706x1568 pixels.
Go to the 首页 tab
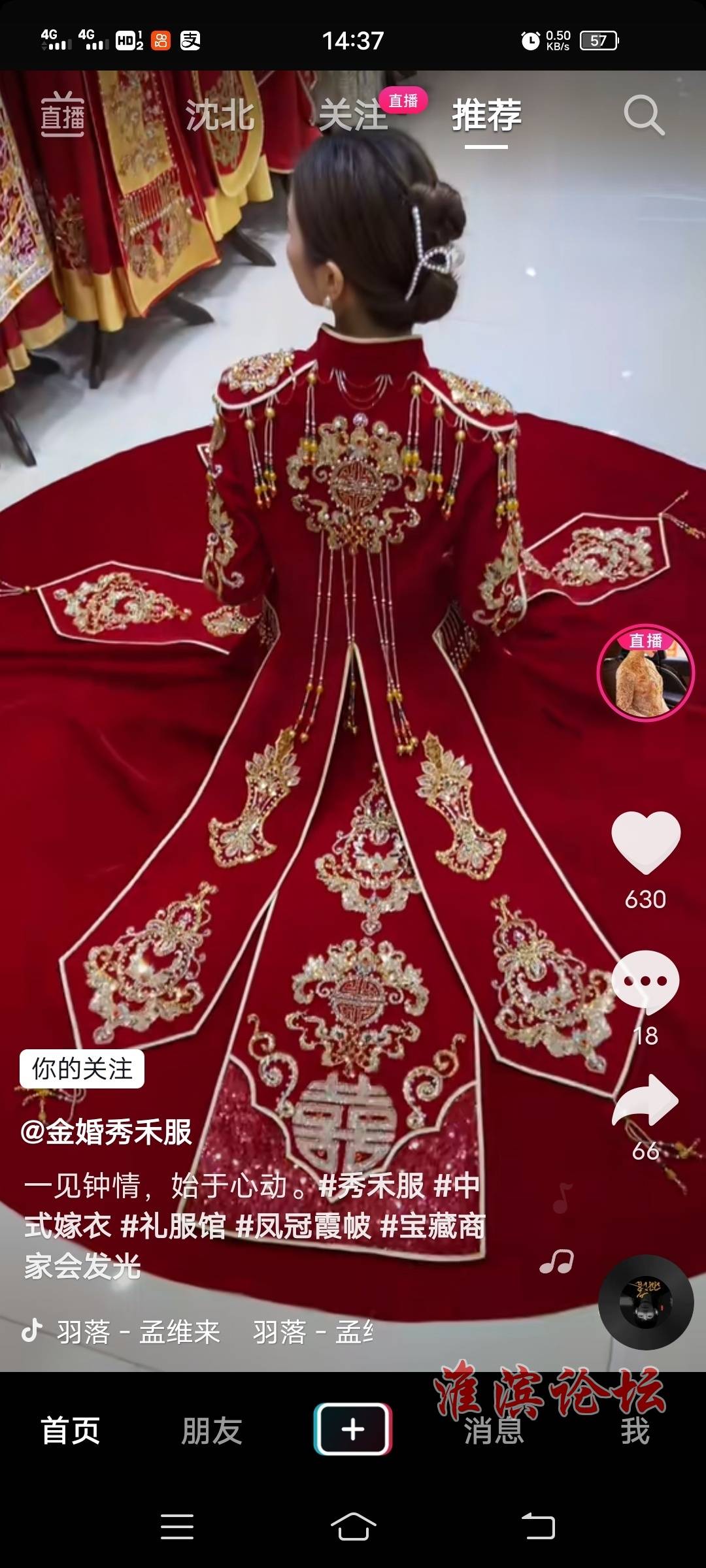pos(71,1431)
